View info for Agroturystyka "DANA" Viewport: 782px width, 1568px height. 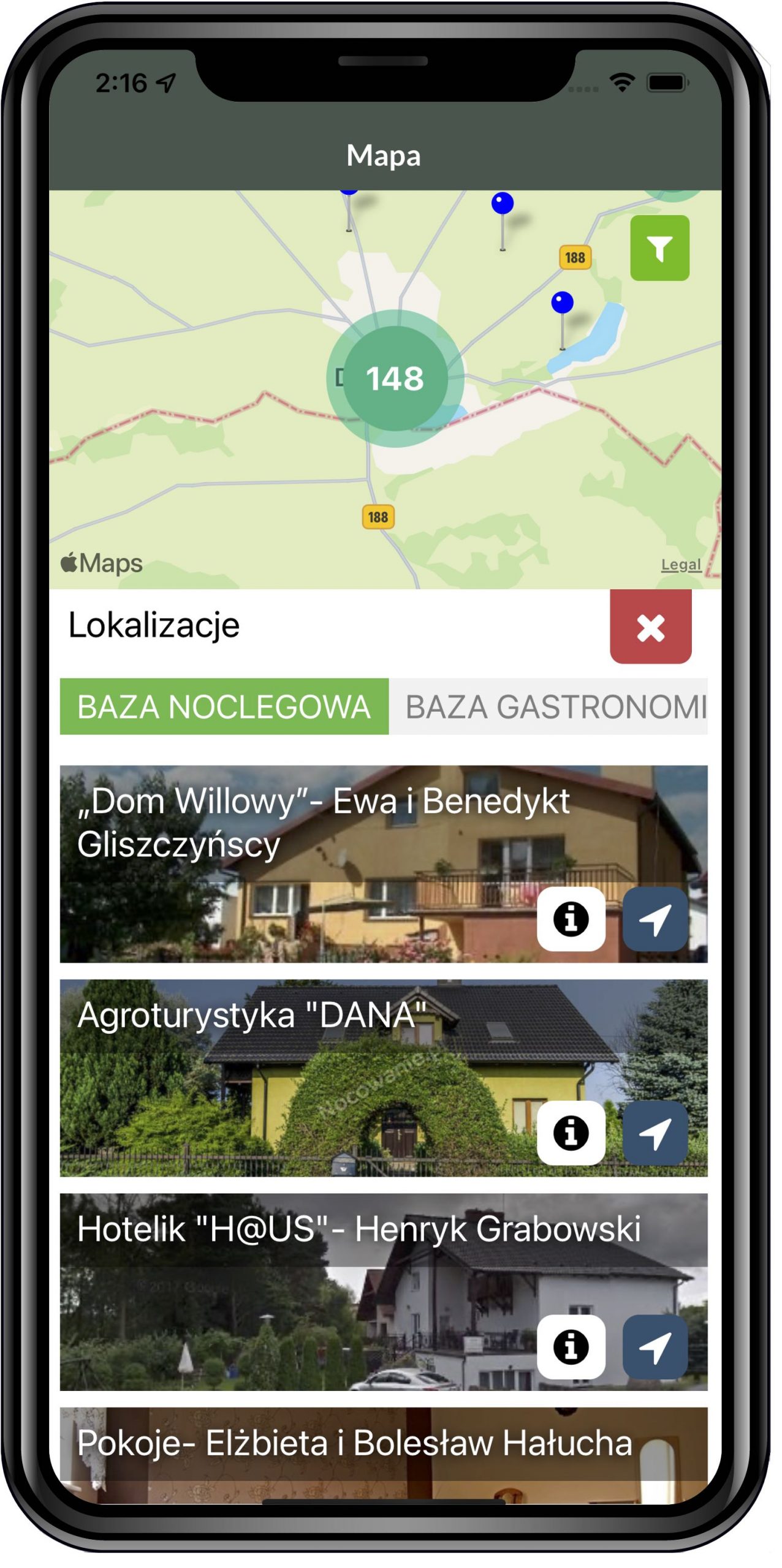tap(571, 1133)
